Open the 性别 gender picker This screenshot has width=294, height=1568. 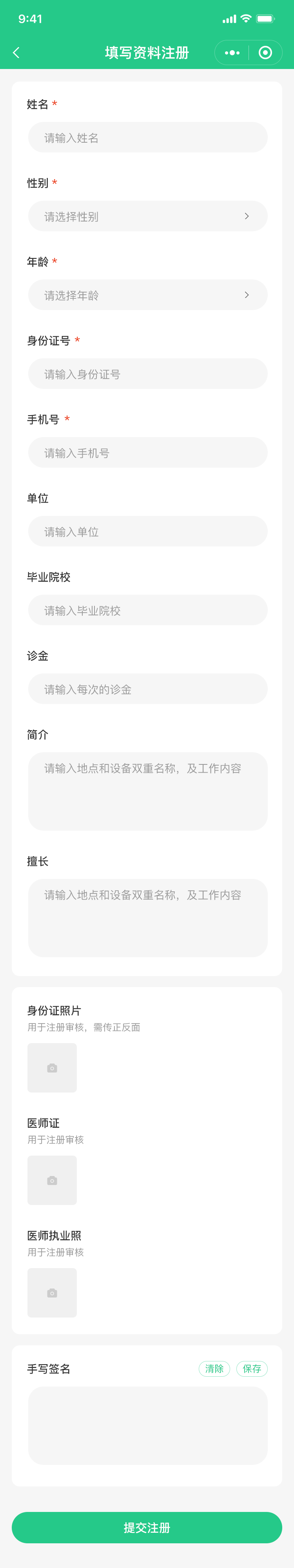pos(147,216)
